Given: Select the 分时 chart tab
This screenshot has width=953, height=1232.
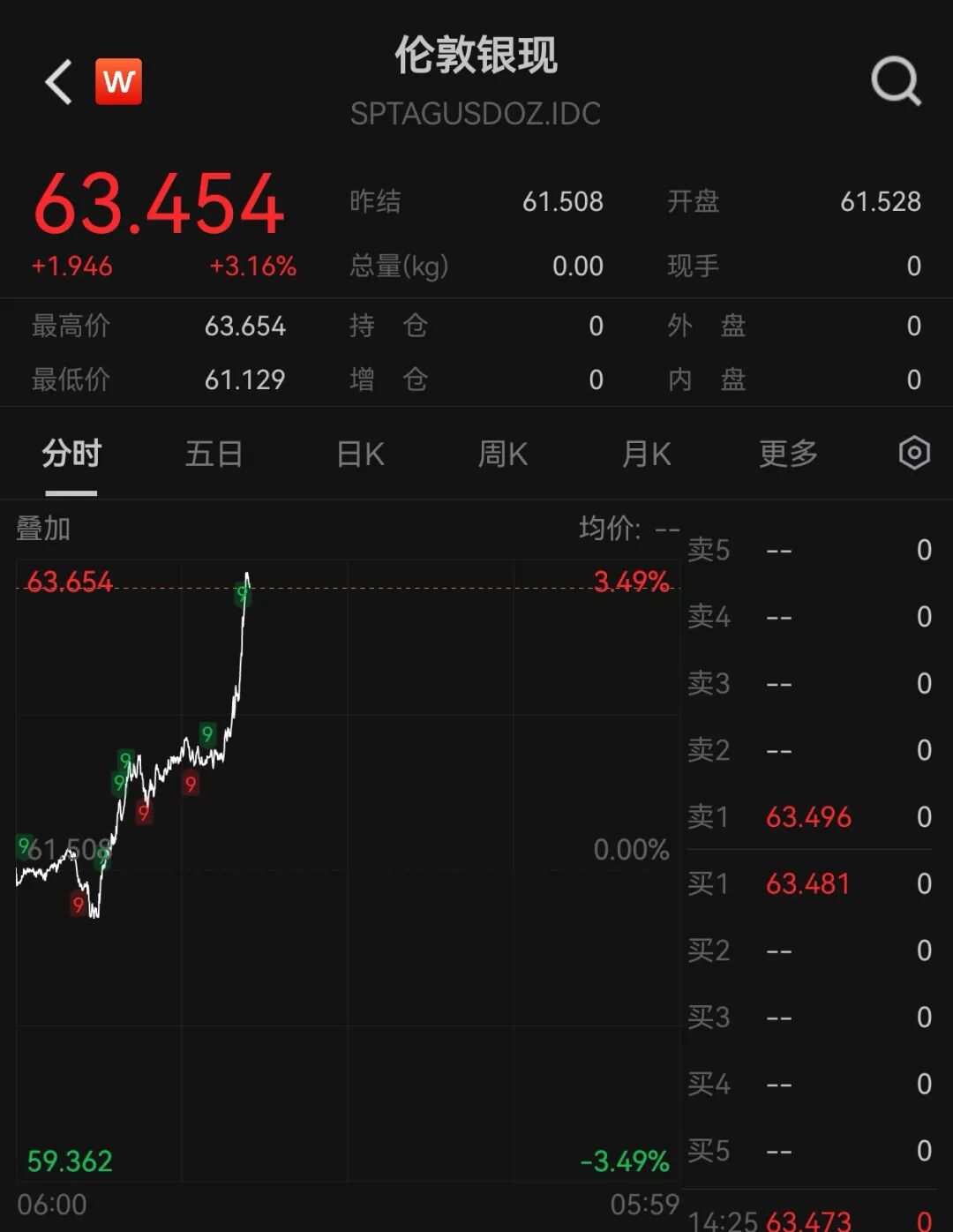Looking at the screenshot, I should point(71,454).
